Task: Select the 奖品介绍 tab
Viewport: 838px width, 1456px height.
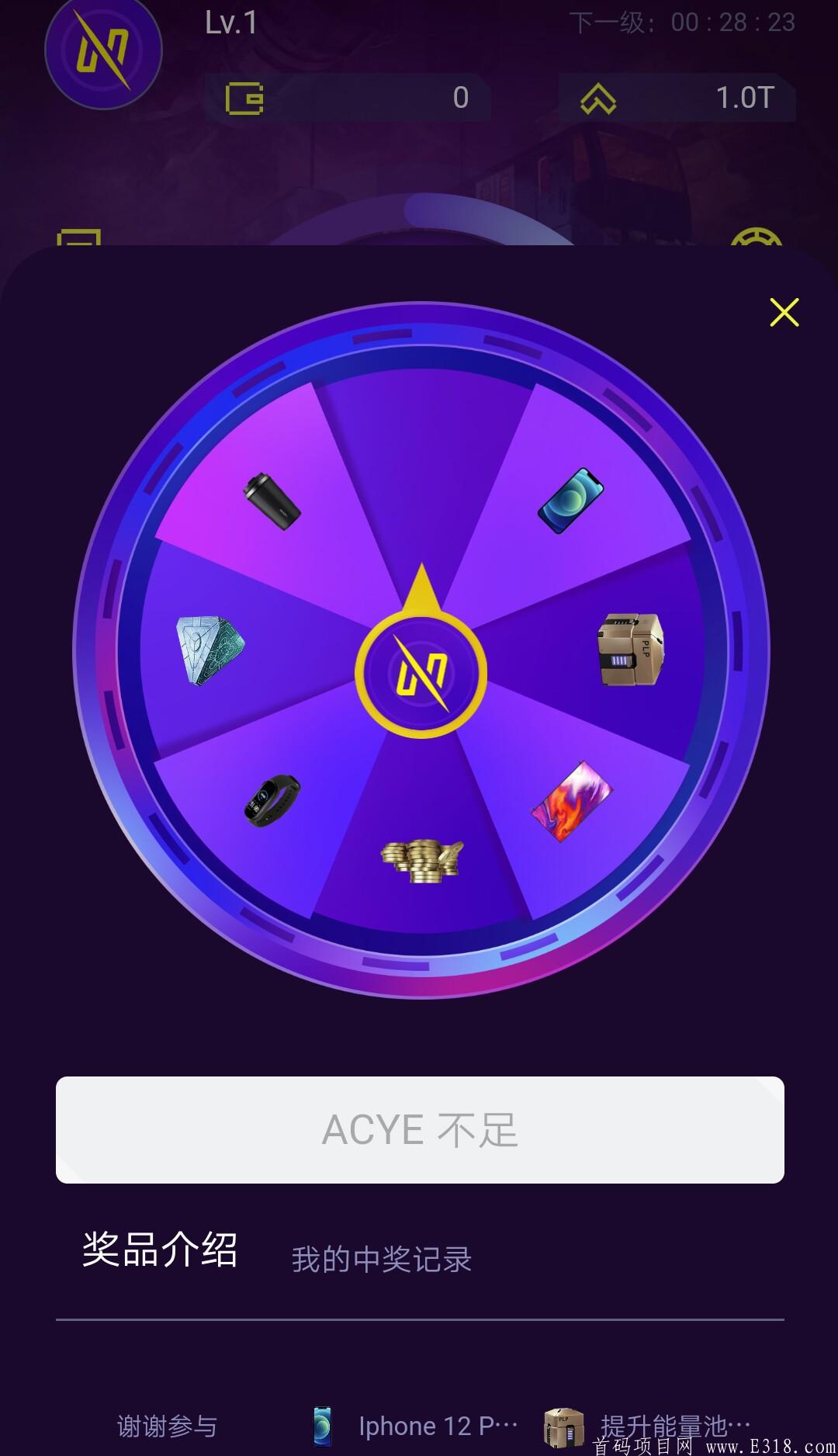Action: click(x=160, y=1250)
